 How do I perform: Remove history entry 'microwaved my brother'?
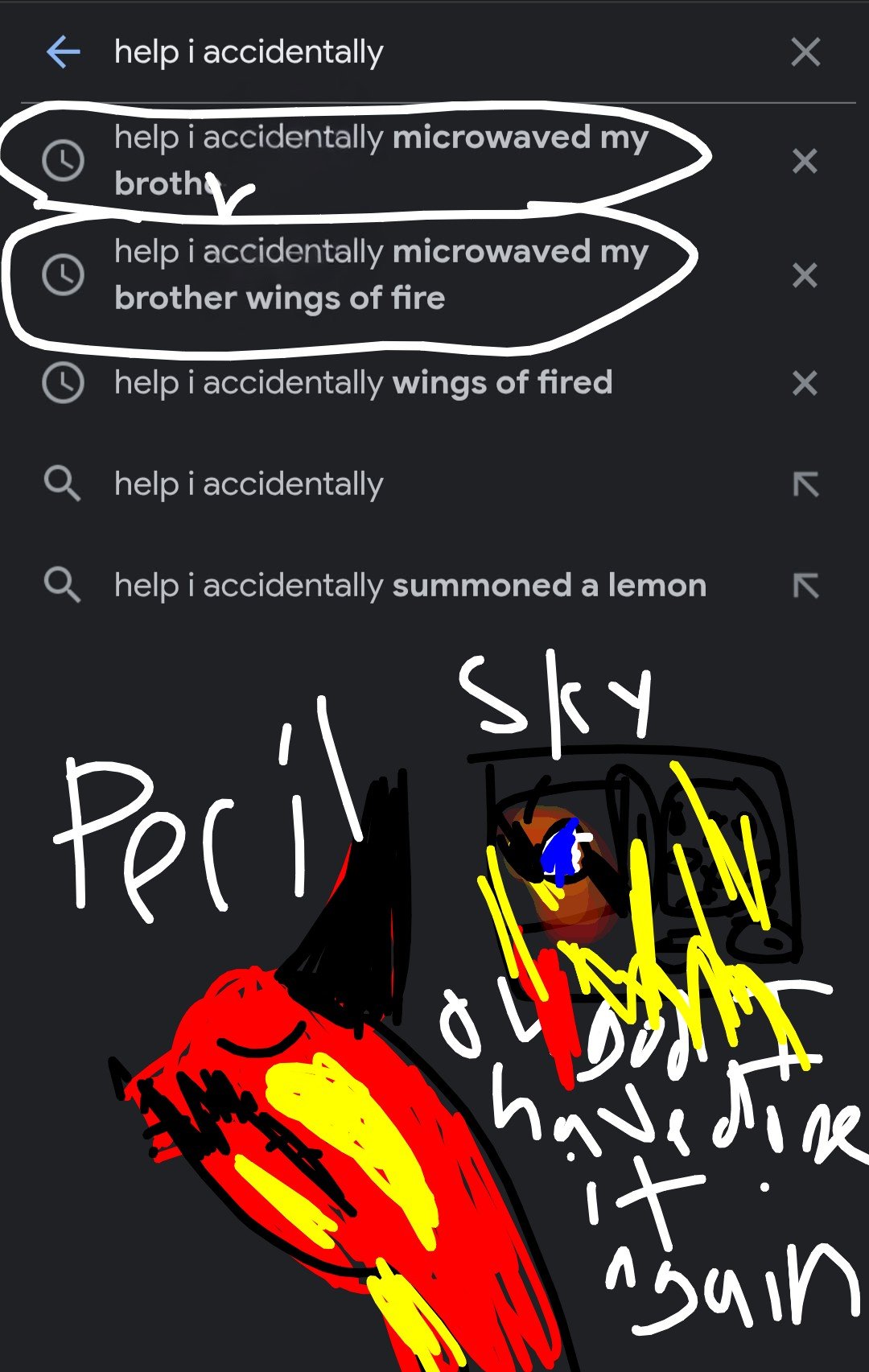tap(805, 161)
